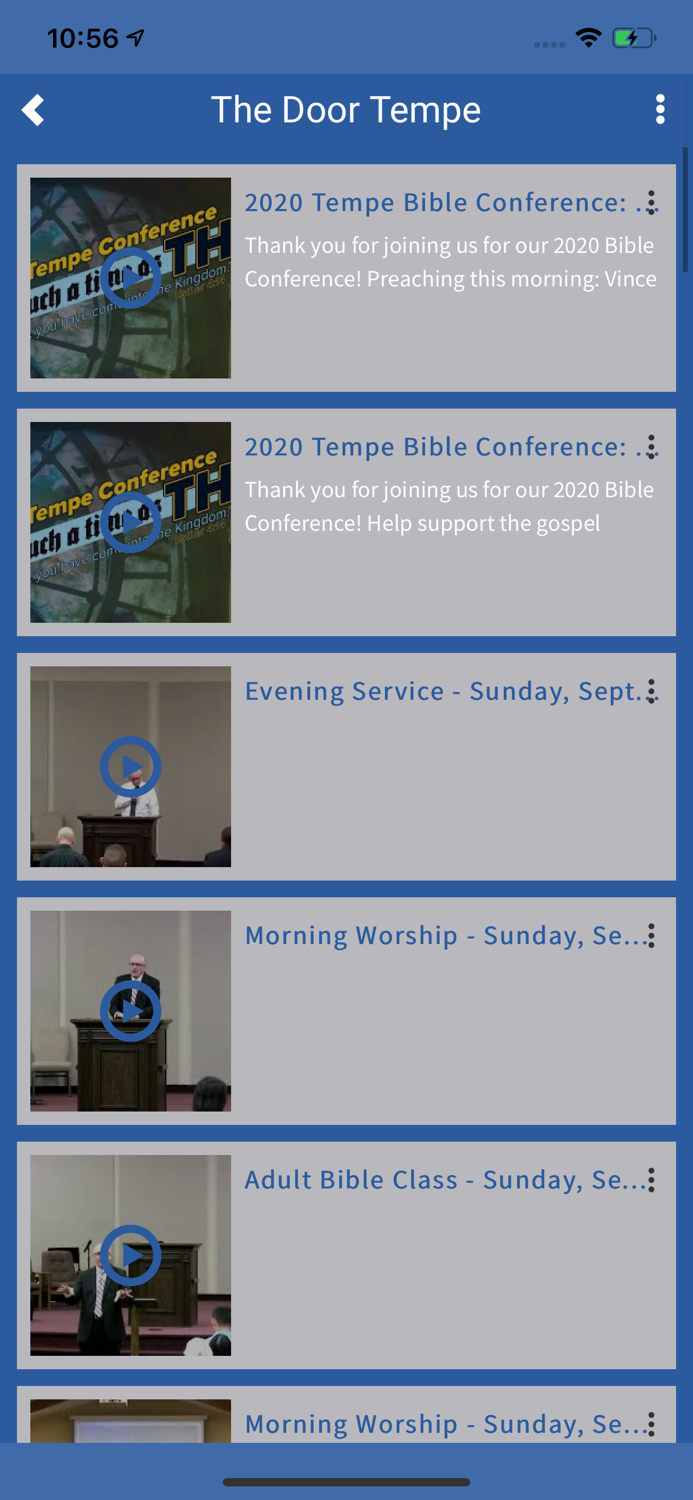
Task: Play the Morning Worship video showing the preacher at the pulpit
Action: click(130, 1011)
